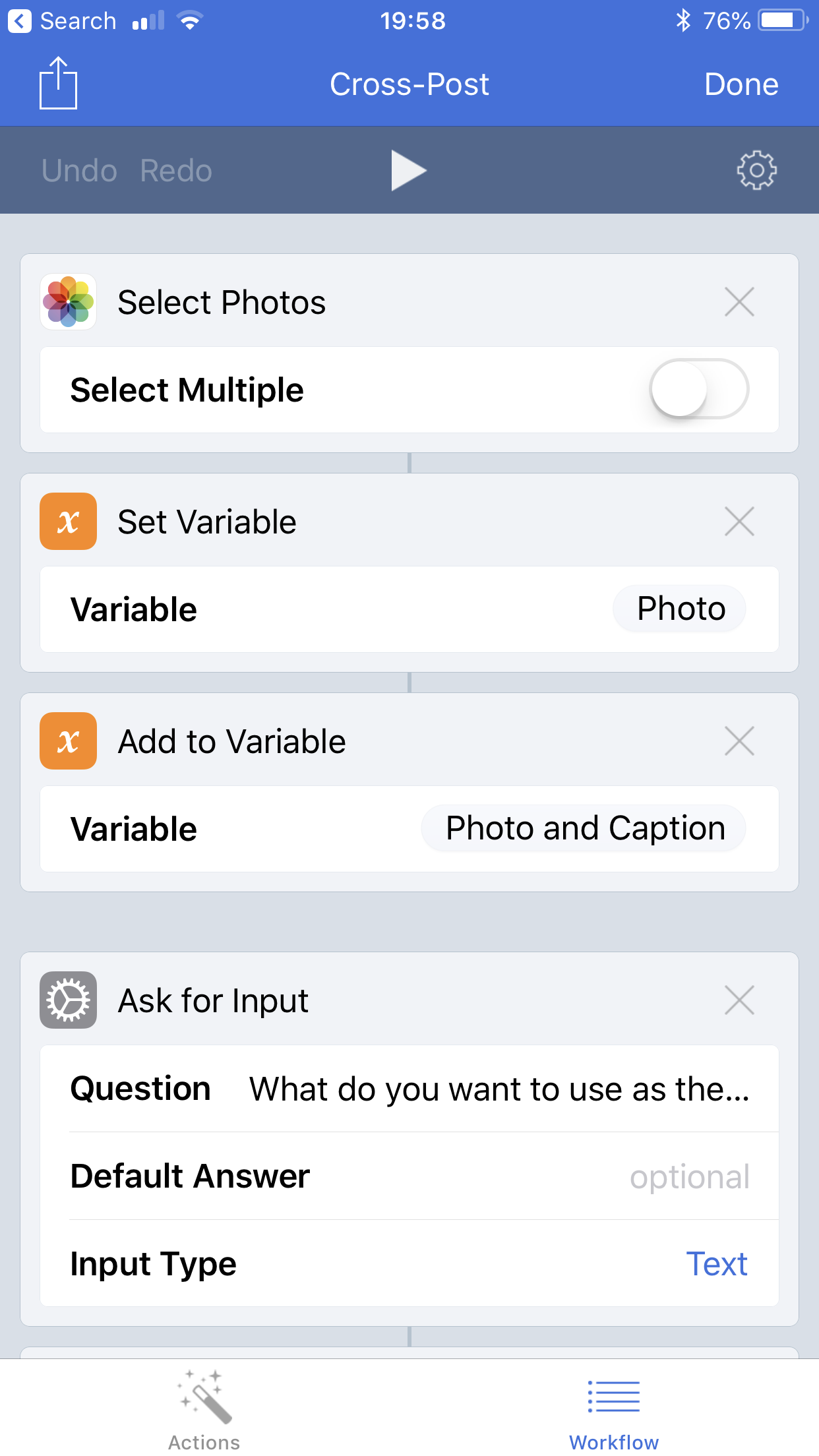Open workflow settings gear

coord(756,170)
